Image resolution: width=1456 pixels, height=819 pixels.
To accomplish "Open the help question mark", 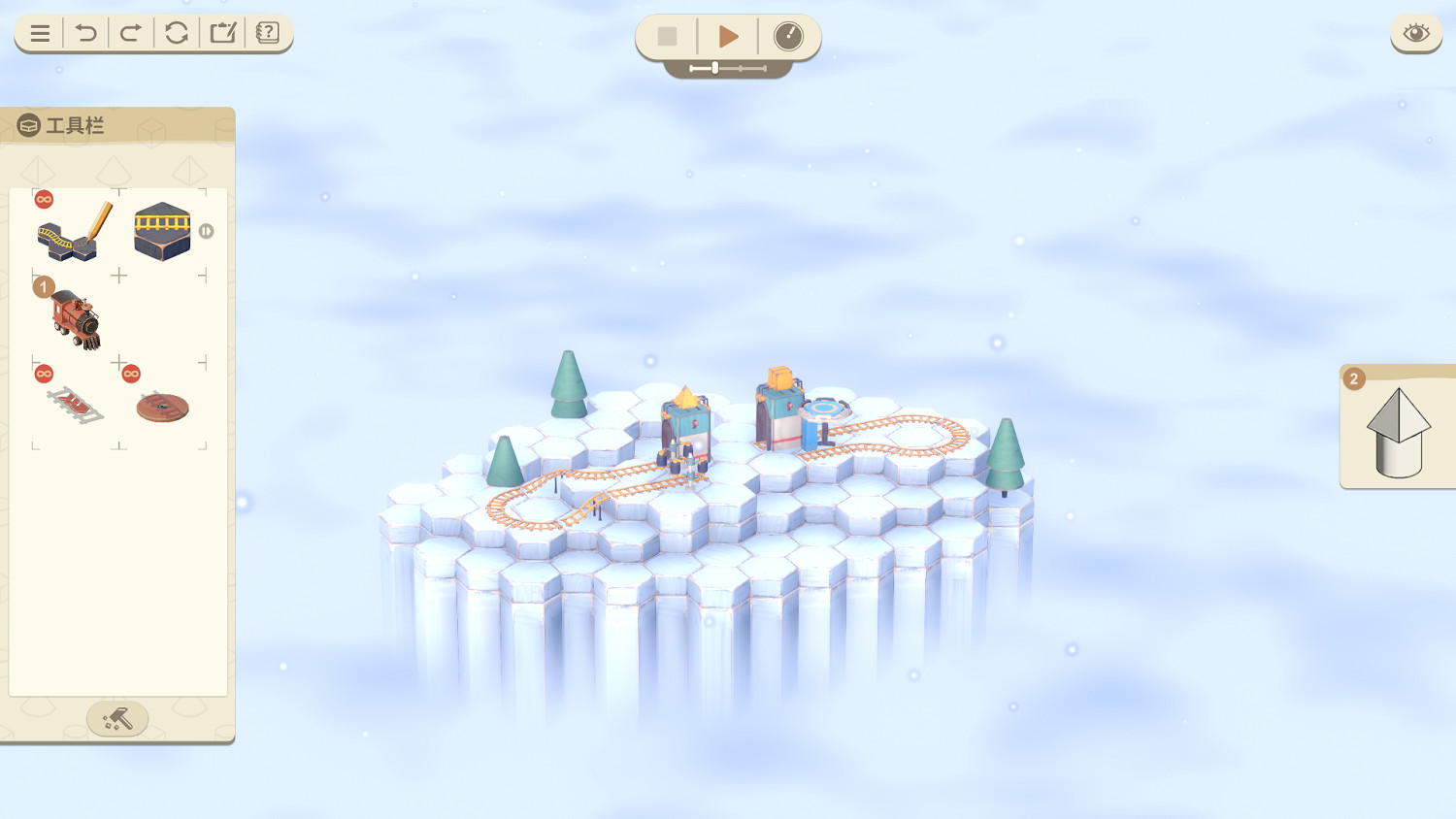I will [268, 34].
